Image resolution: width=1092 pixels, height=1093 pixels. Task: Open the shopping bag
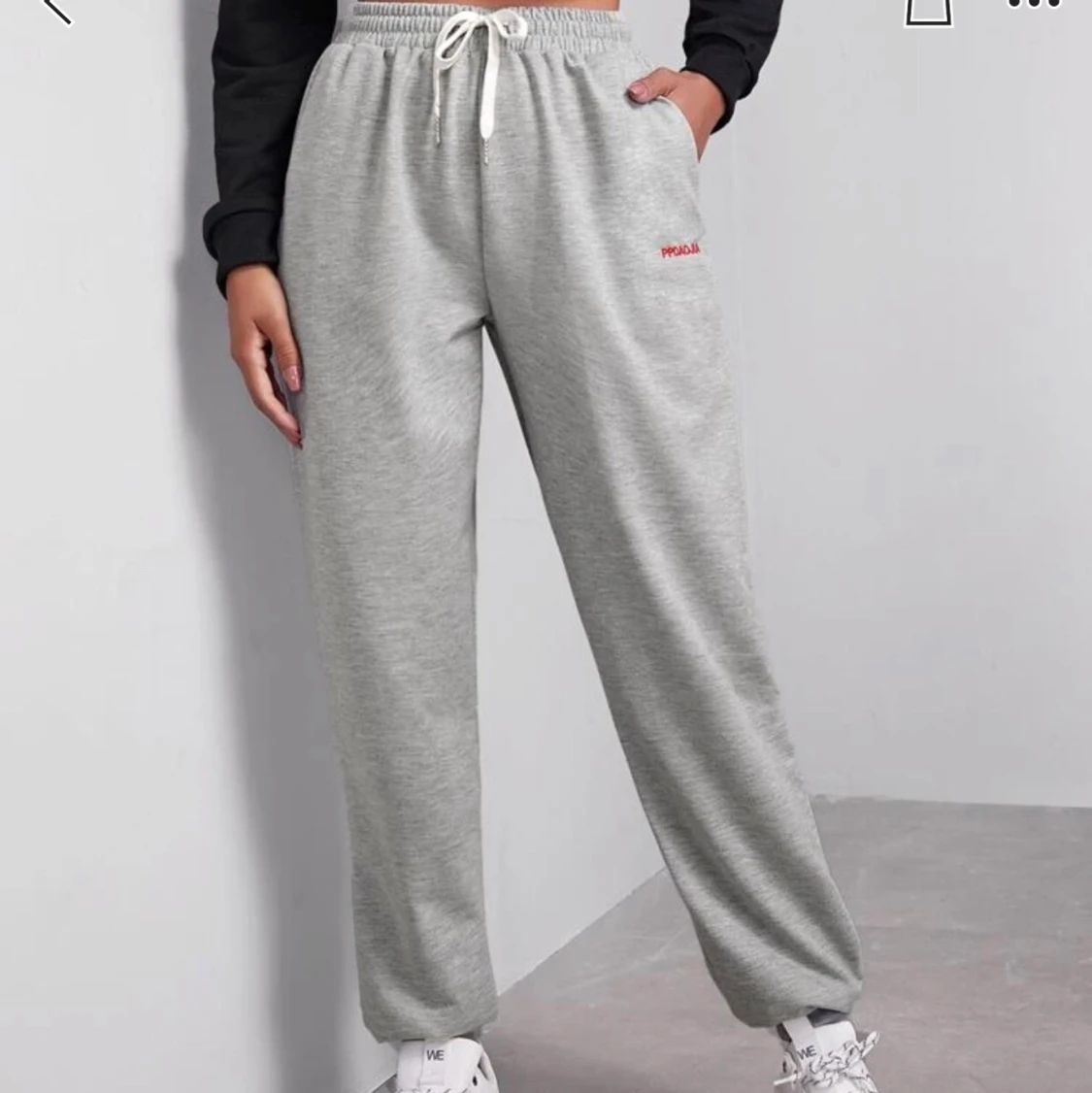(927, 10)
